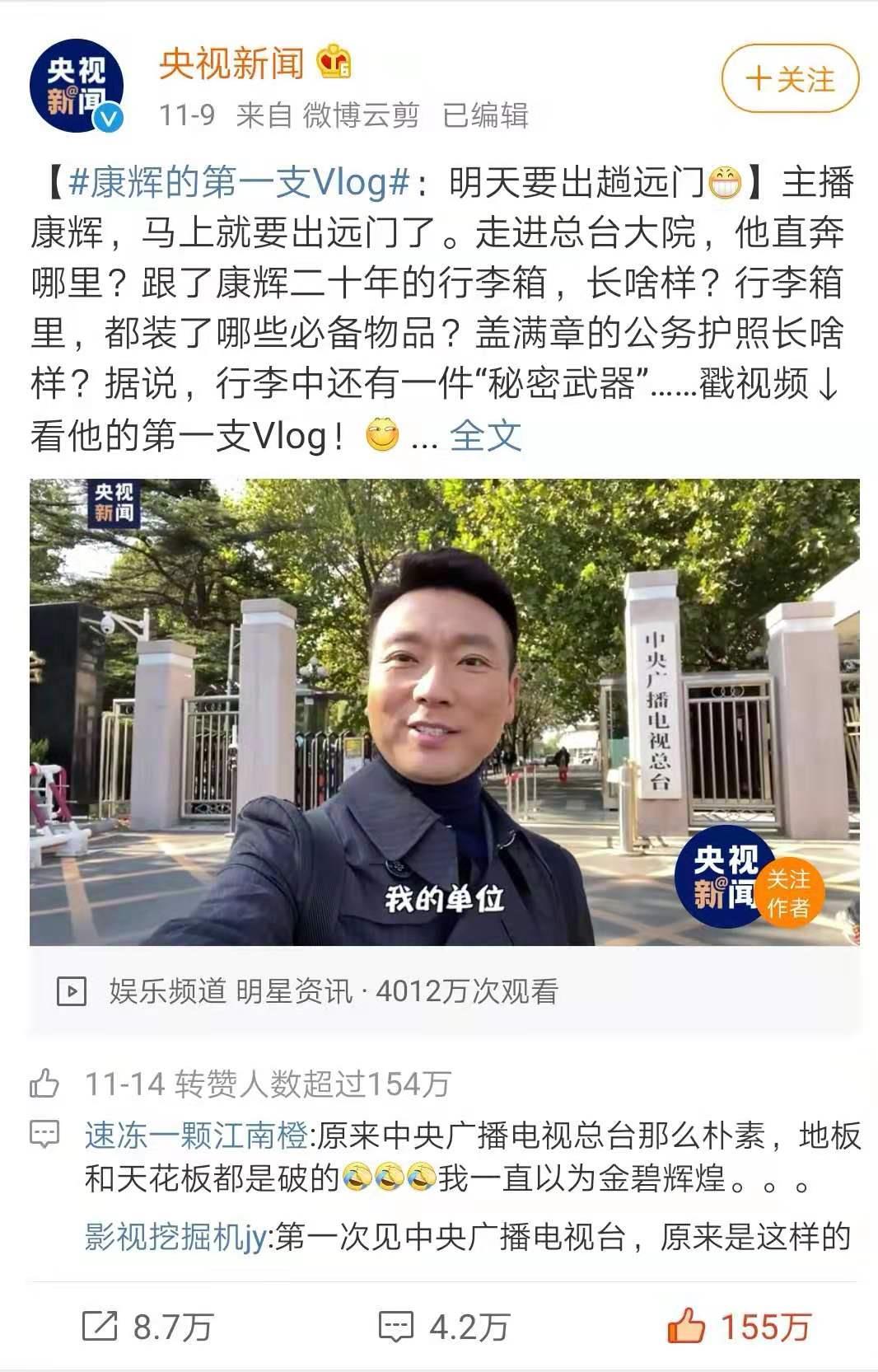Tap 关注作者 badge on the video

click(x=788, y=892)
